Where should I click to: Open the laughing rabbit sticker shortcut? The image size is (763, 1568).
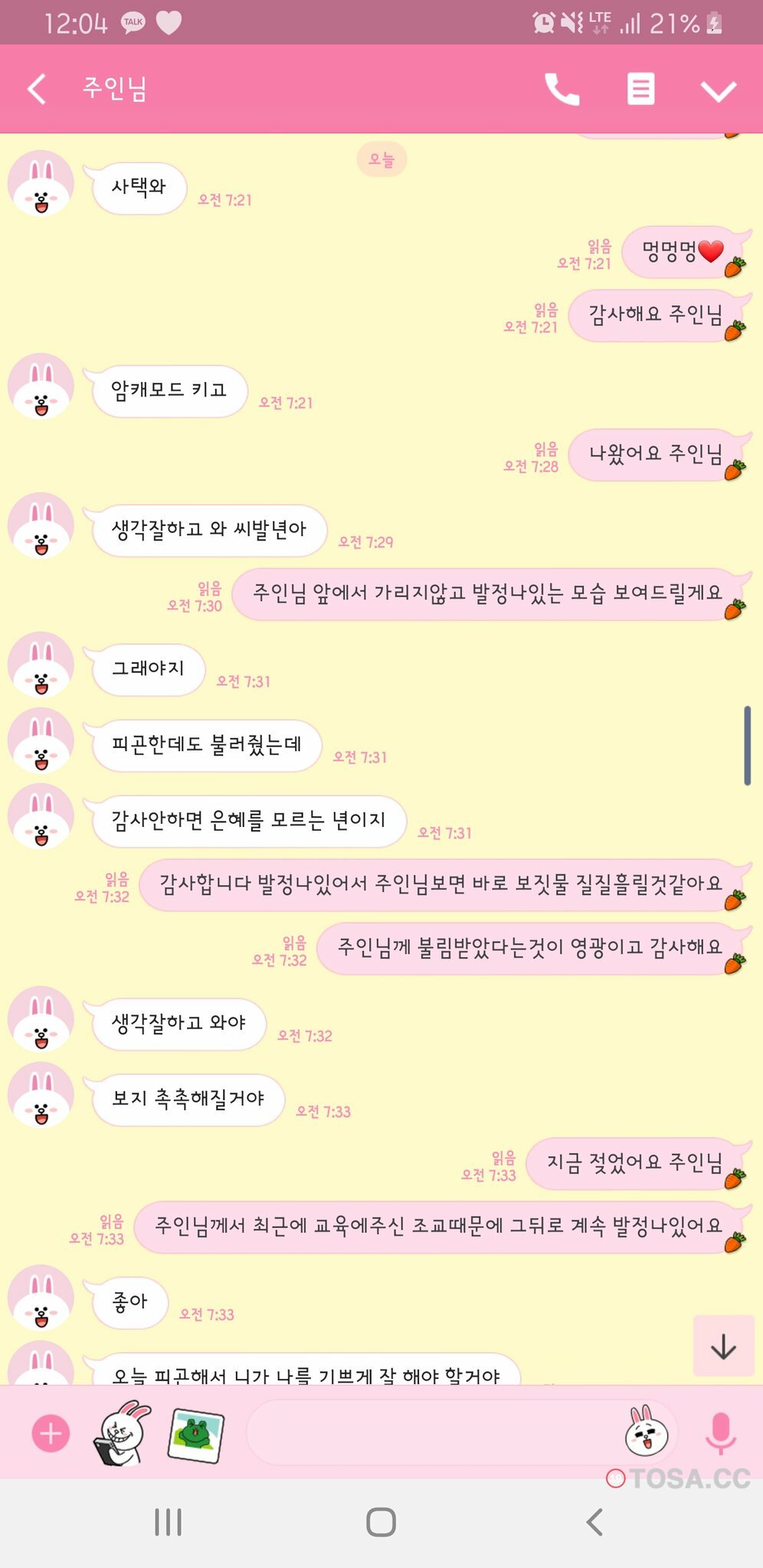point(123,1432)
